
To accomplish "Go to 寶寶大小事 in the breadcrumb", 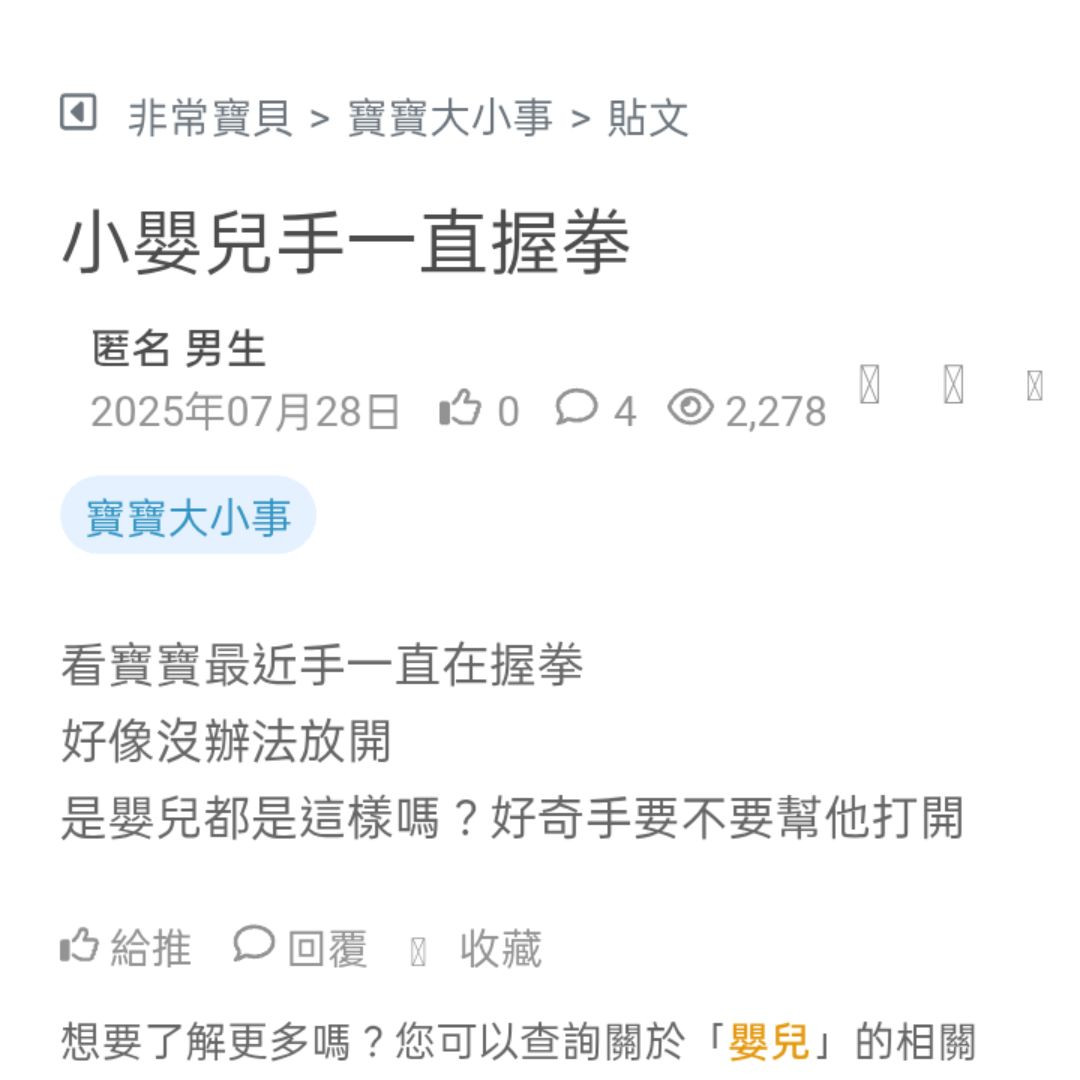I will 450,118.
